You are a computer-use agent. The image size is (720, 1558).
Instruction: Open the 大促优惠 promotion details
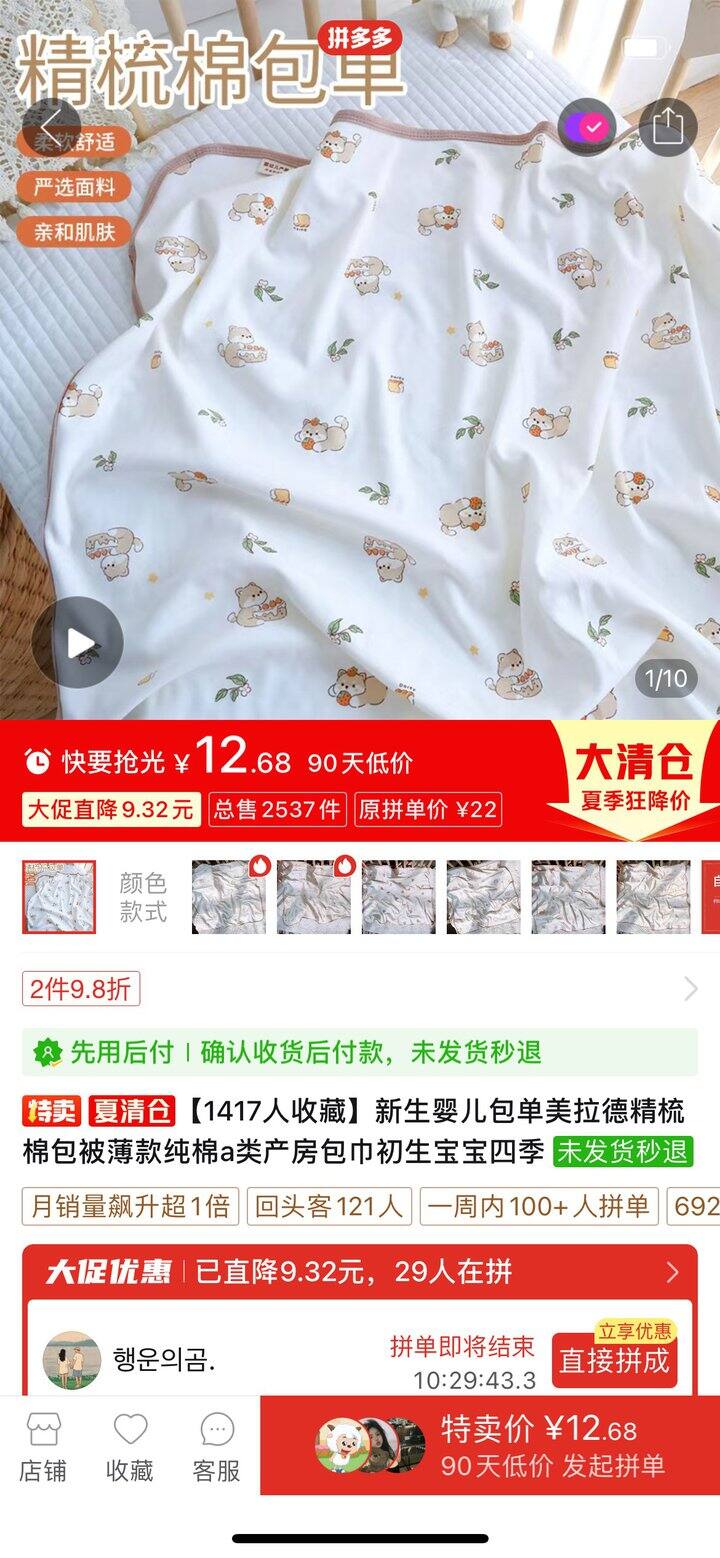(x=360, y=1271)
